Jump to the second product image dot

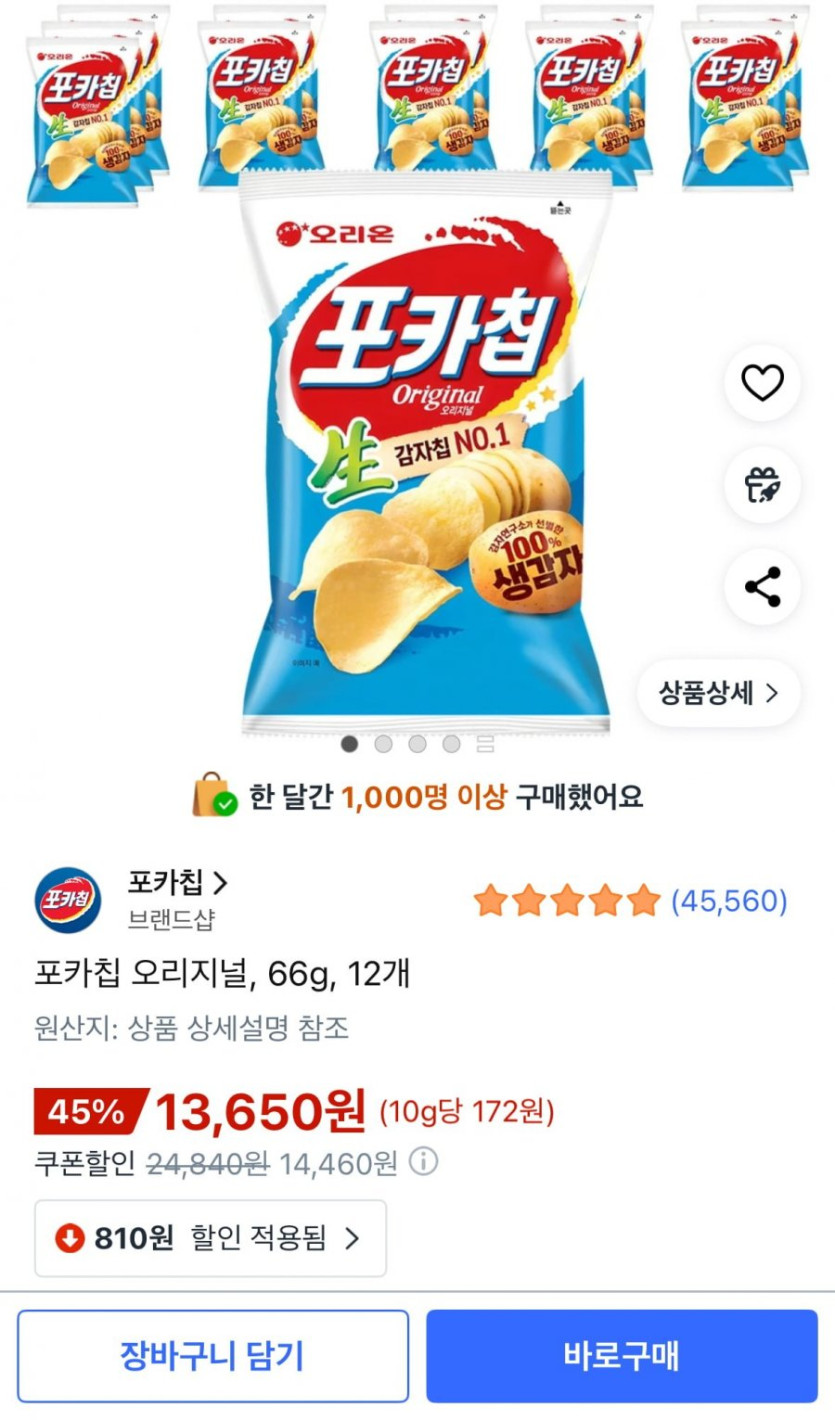[x=384, y=744]
